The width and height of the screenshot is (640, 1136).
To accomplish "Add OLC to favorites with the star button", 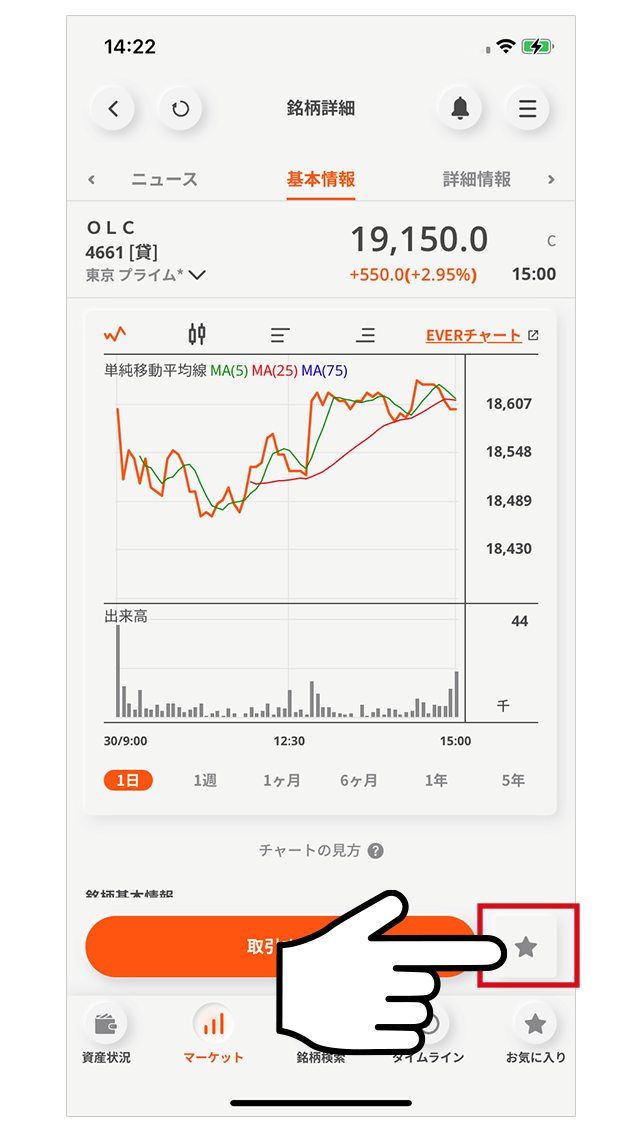I will (527, 946).
